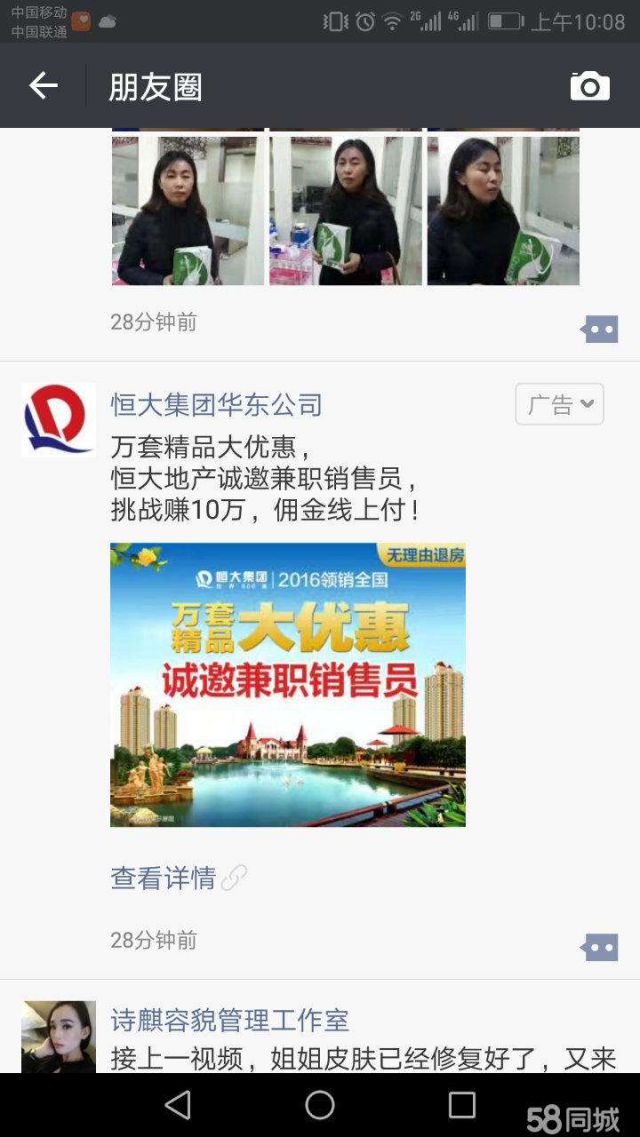Open 恒大集团华东公司 profile avatar

point(59,420)
